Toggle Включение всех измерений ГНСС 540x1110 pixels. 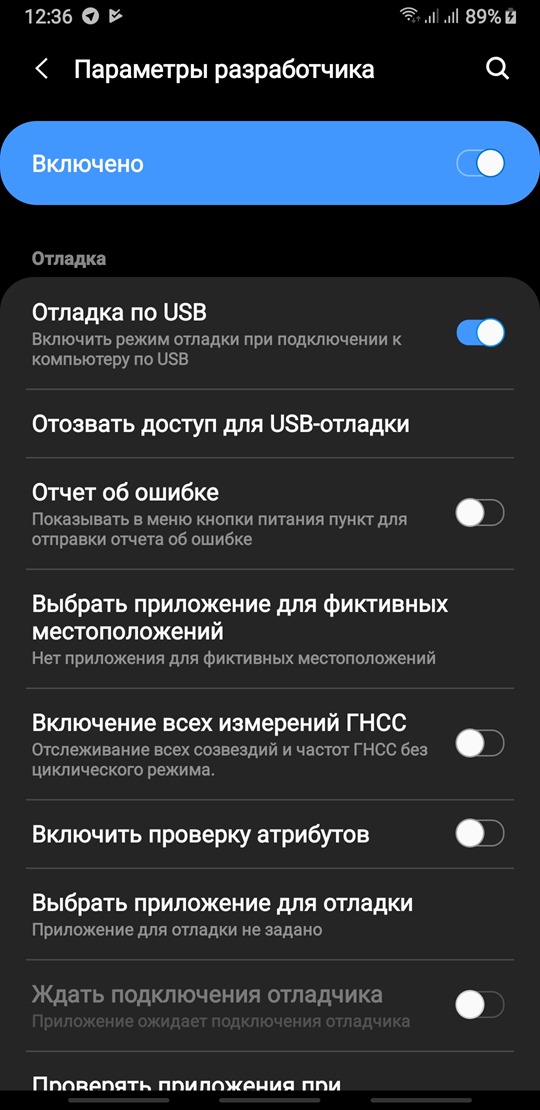pos(481,744)
